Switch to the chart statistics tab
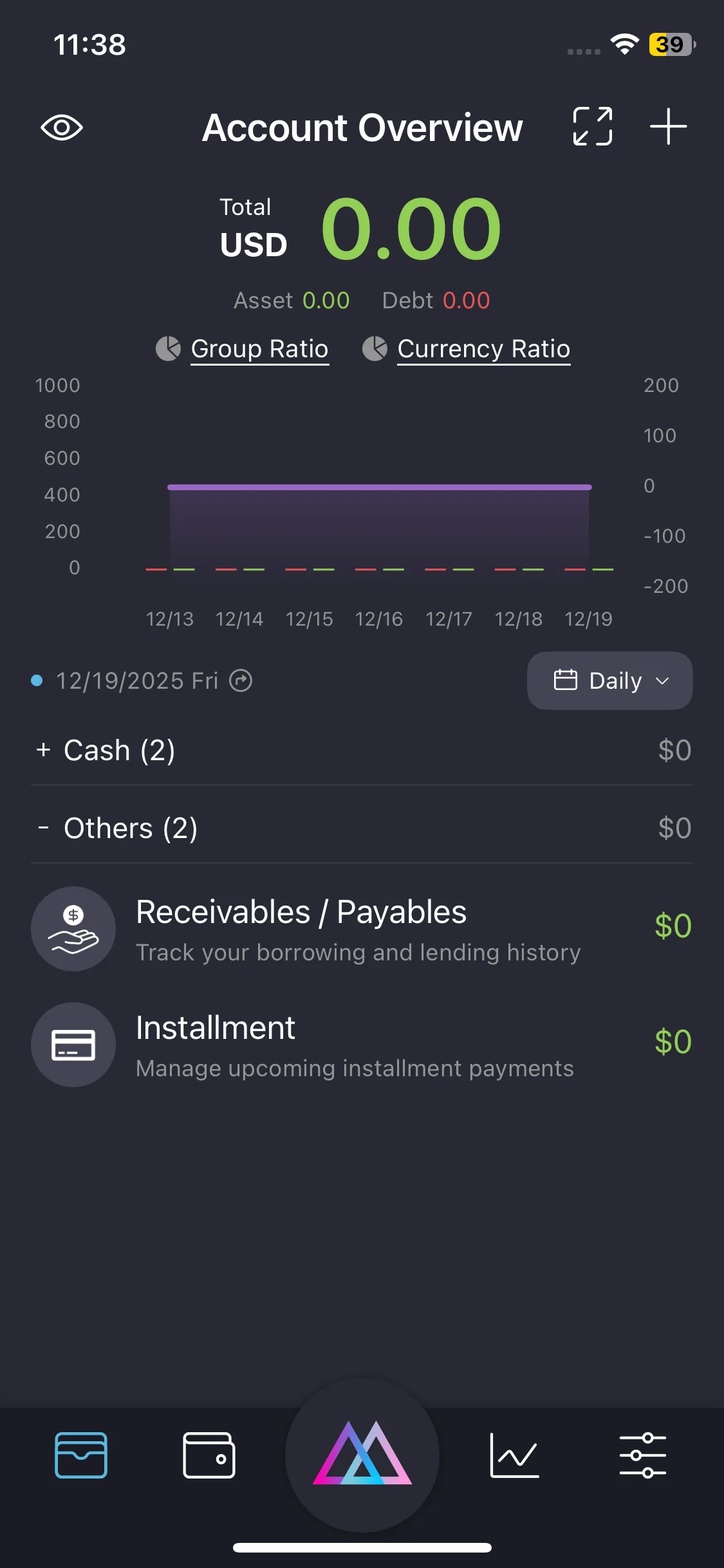Image resolution: width=724 pixels, height=1568 pixels. pos(514,1455)
